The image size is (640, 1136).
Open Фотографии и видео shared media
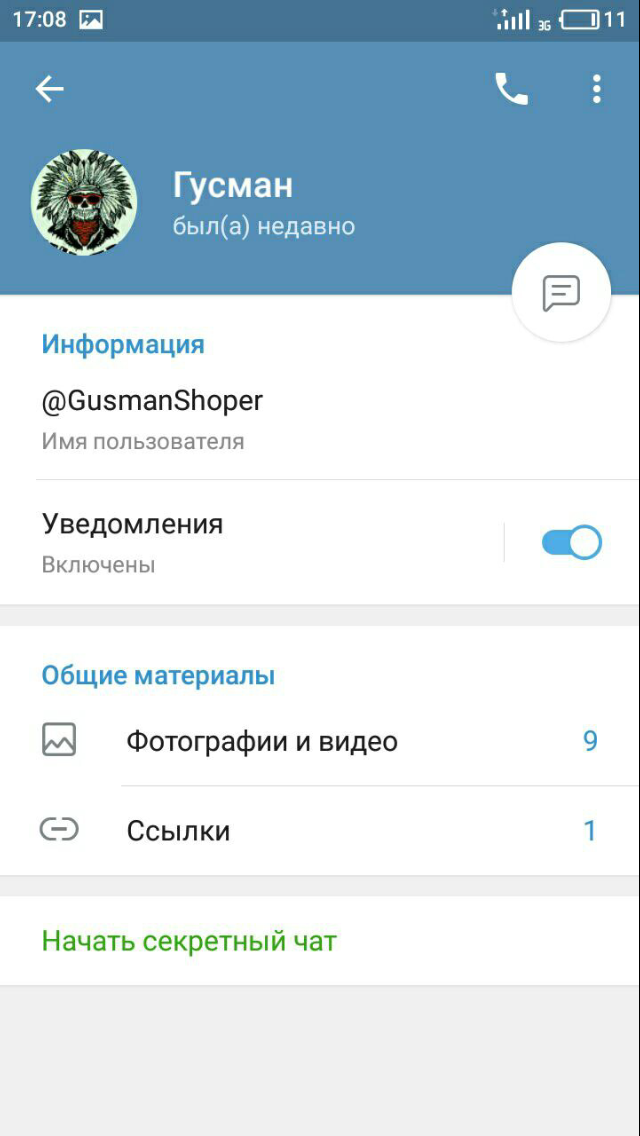click(x=320, y=741)
